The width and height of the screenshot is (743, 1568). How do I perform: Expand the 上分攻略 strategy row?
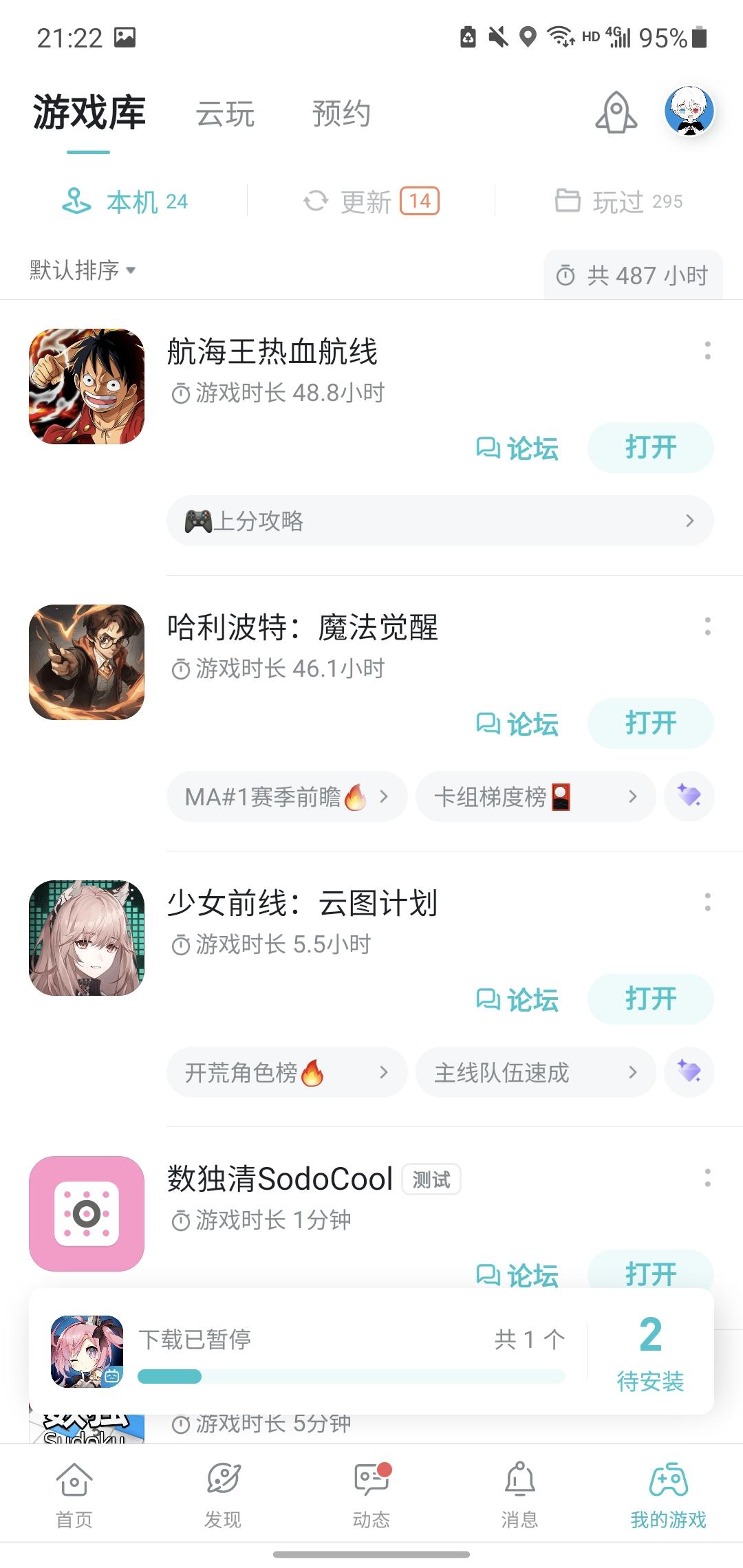tap(438, 521)
